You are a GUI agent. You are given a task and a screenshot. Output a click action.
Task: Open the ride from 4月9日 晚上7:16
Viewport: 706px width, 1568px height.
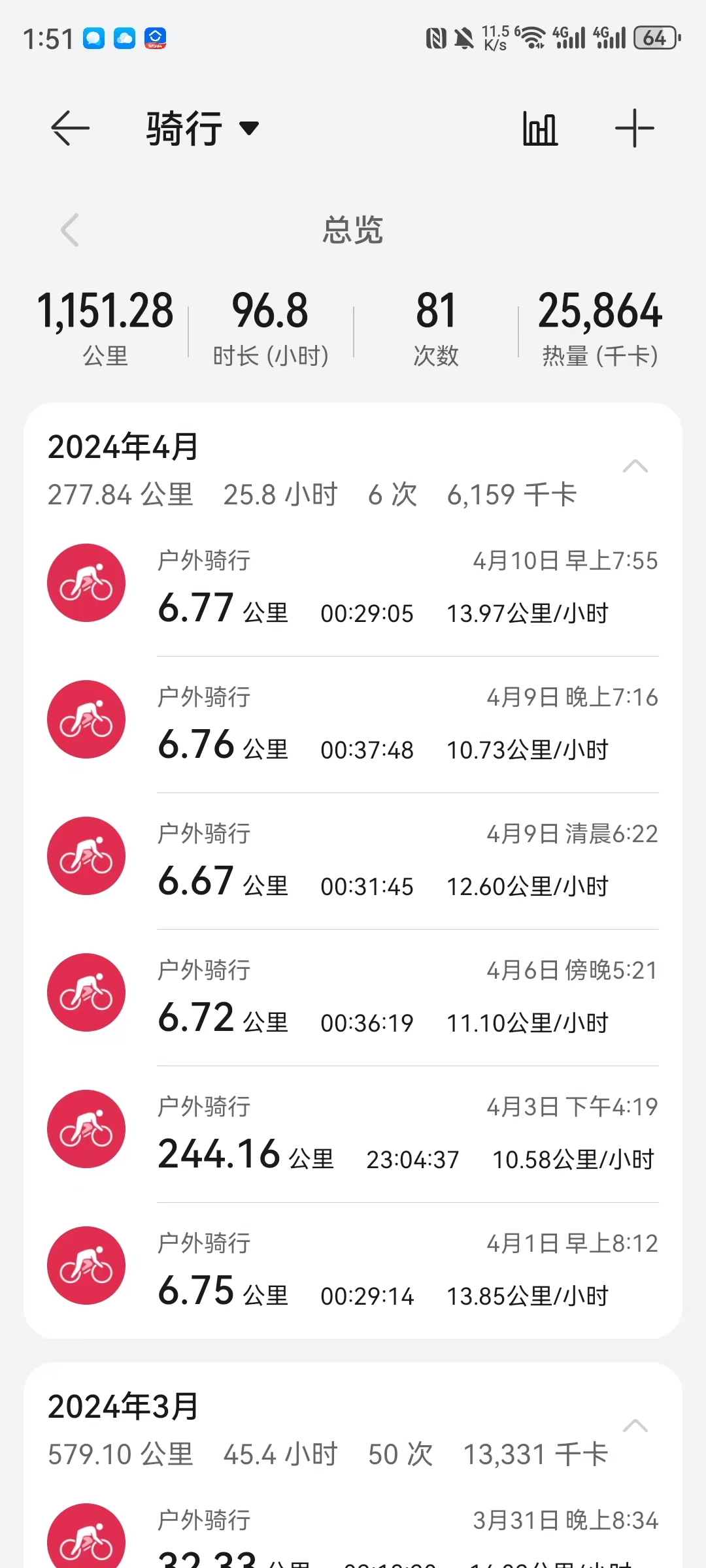353,723
